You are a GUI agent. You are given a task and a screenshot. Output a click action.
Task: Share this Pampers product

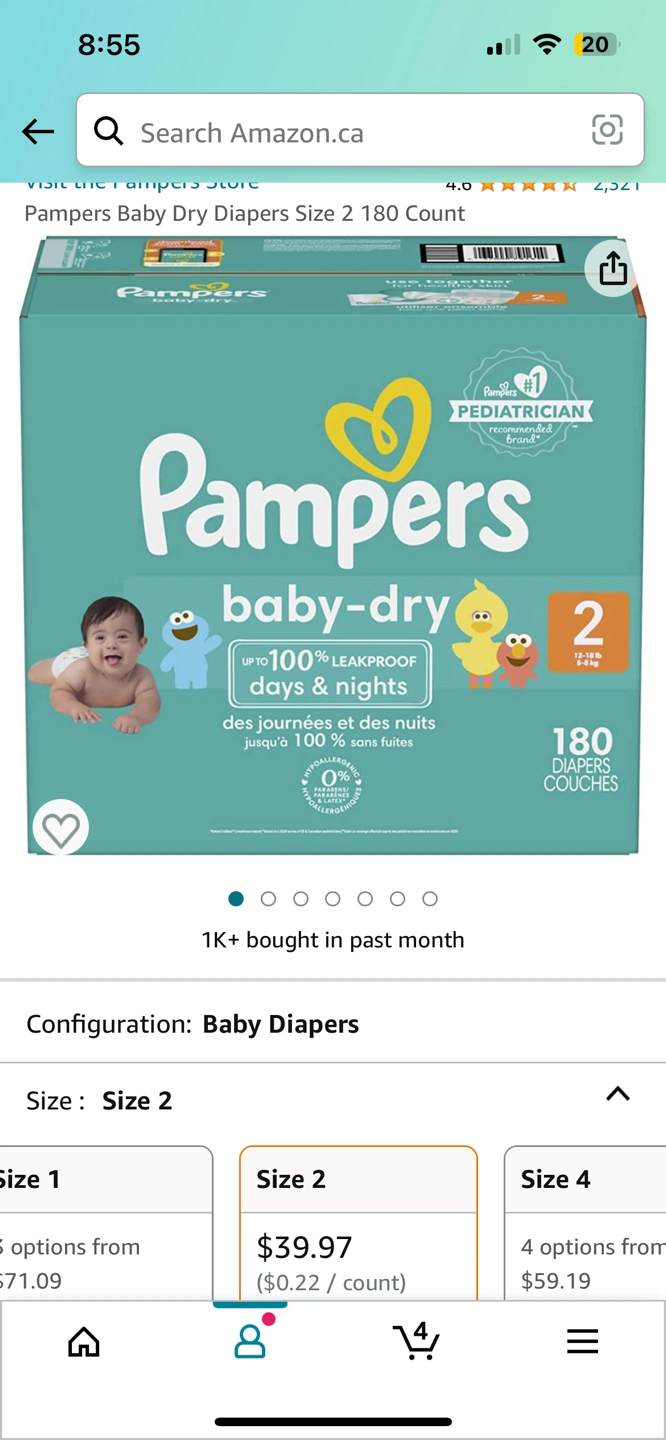[612, 268]
